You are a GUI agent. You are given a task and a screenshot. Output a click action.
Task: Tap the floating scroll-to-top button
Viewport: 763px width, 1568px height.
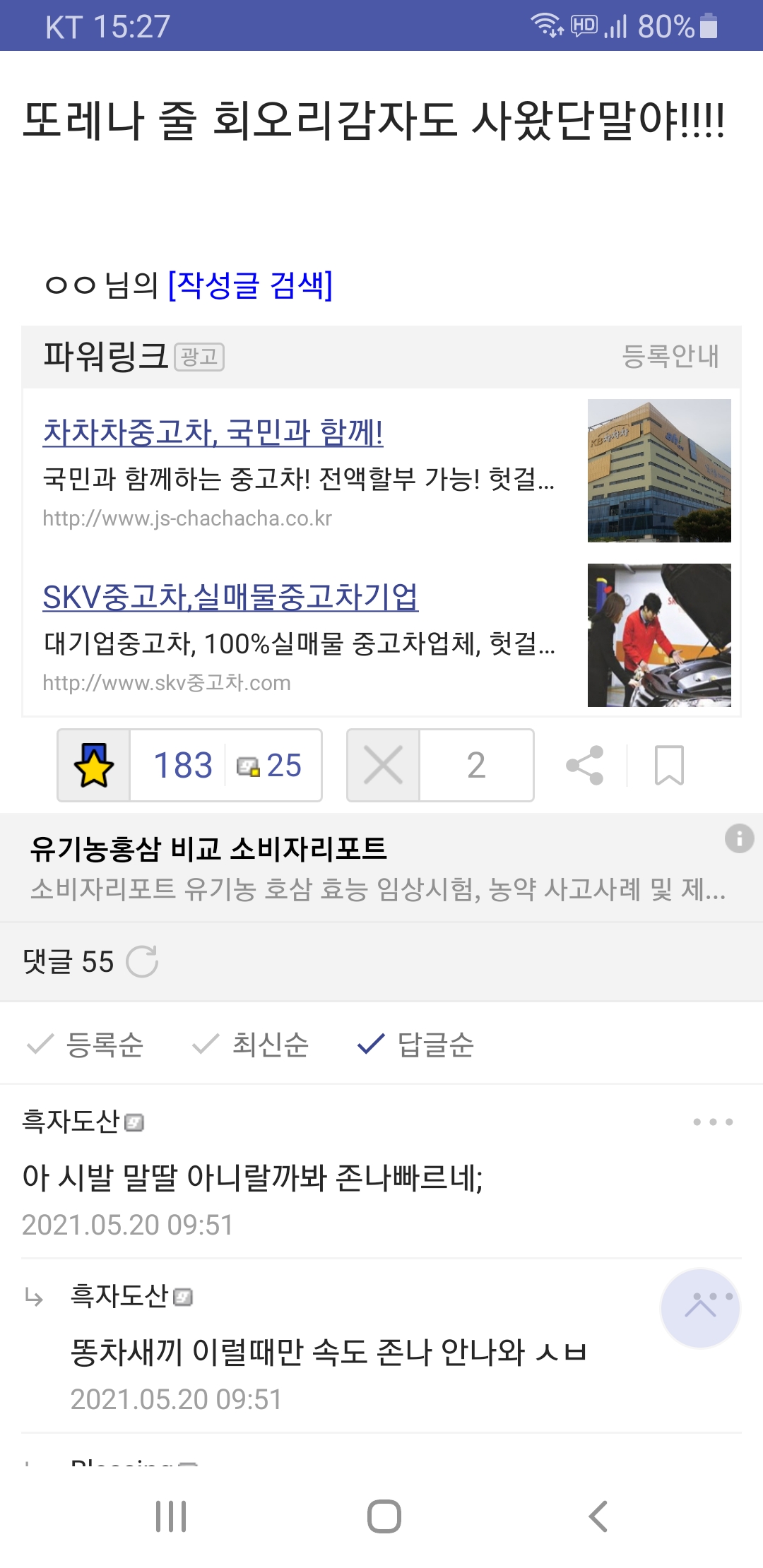point(700,1308)
